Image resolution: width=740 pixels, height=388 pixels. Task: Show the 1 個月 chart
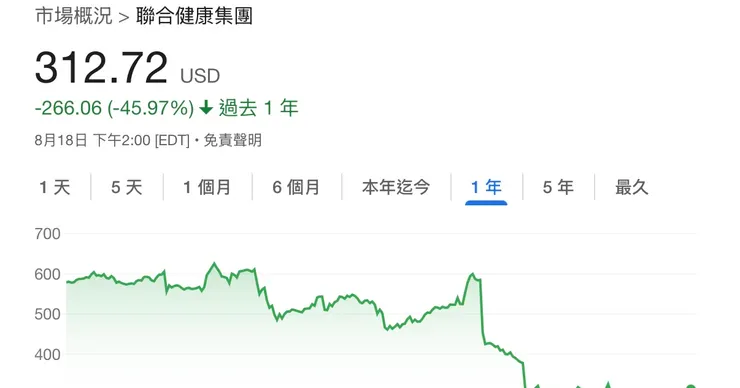(x=207, y=187)
